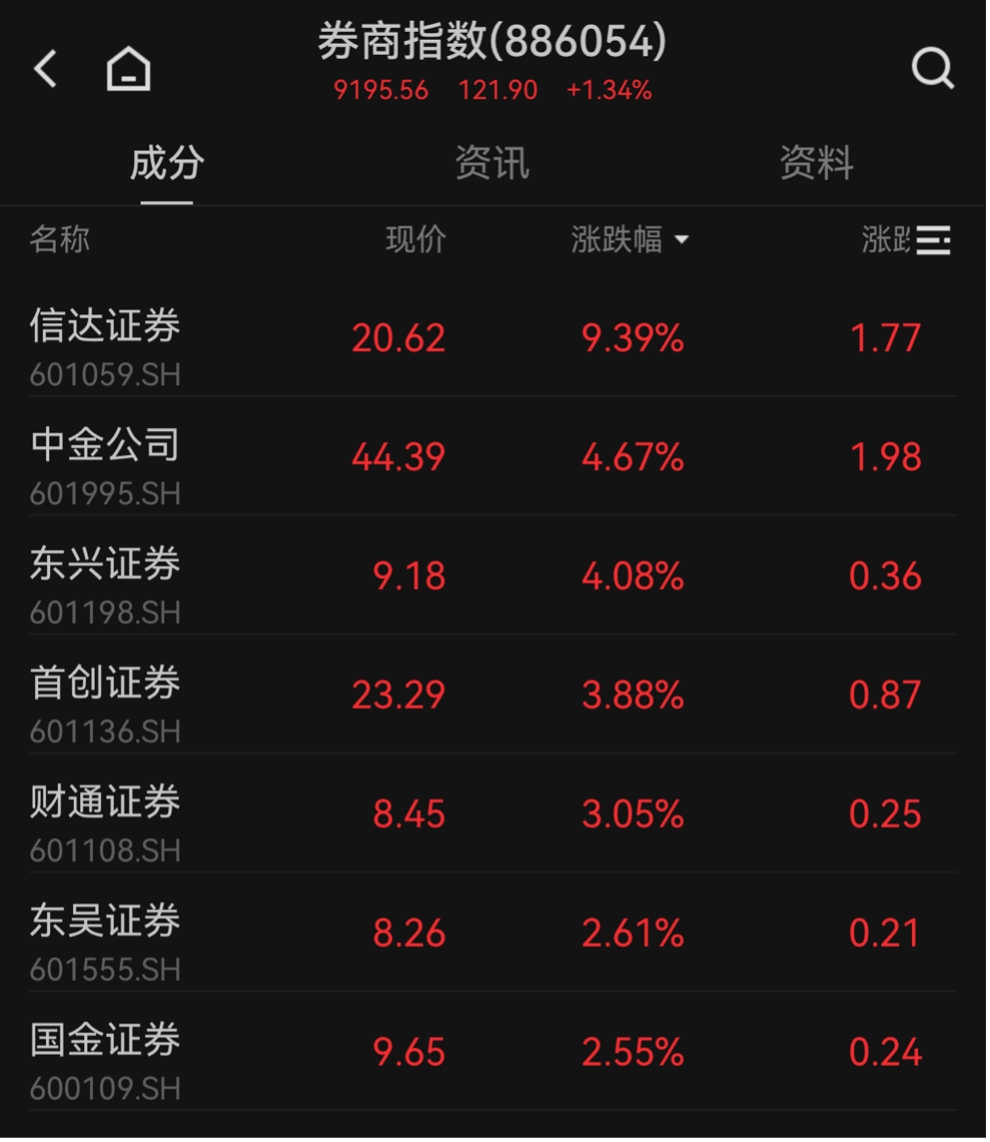The height and width of the screenshot is (1142, 990).
Task: Open the home icon in the header
Action: pos(129,70)
